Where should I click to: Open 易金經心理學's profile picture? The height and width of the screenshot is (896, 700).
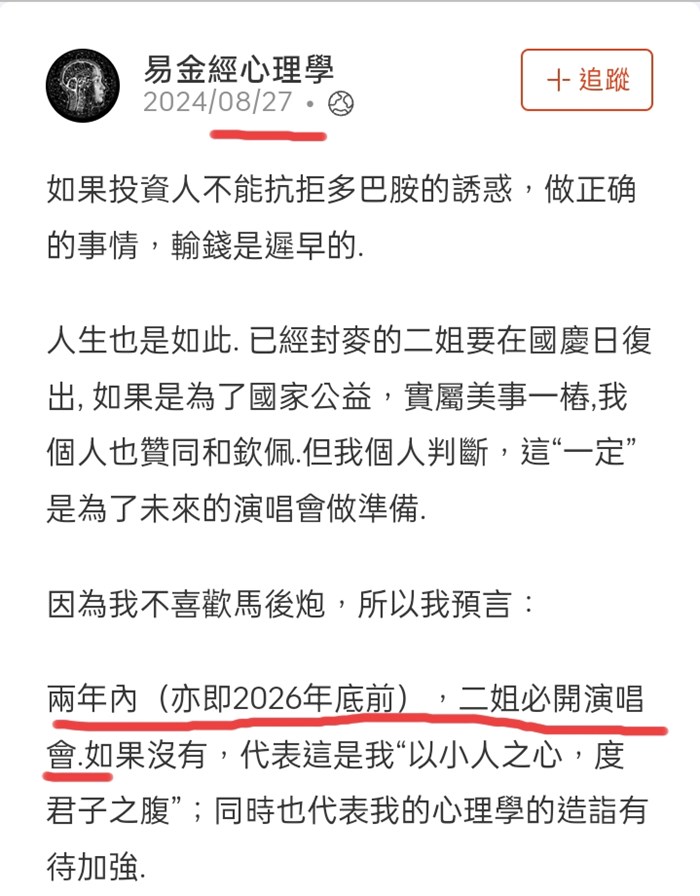(82, 84)
